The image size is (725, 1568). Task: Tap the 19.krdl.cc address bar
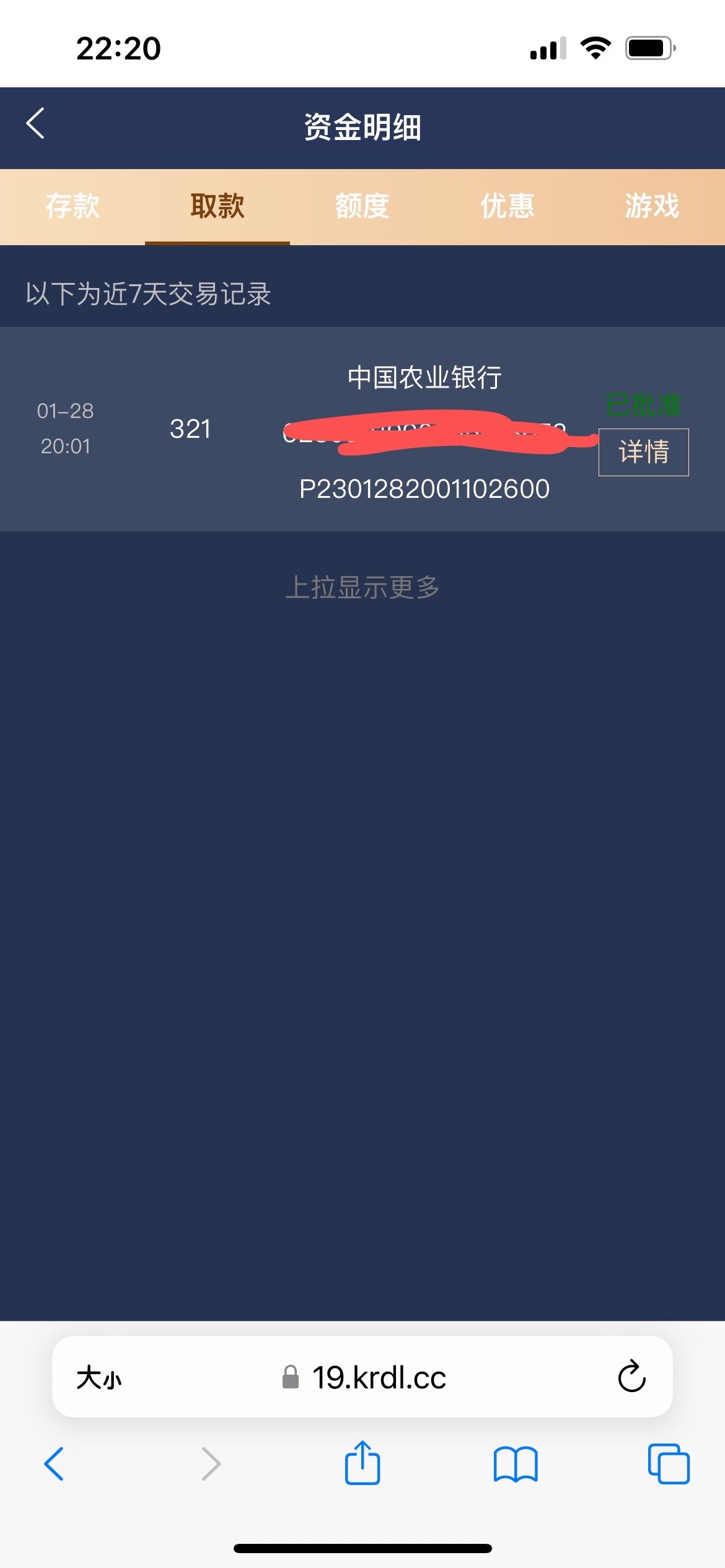point(378,1377)
